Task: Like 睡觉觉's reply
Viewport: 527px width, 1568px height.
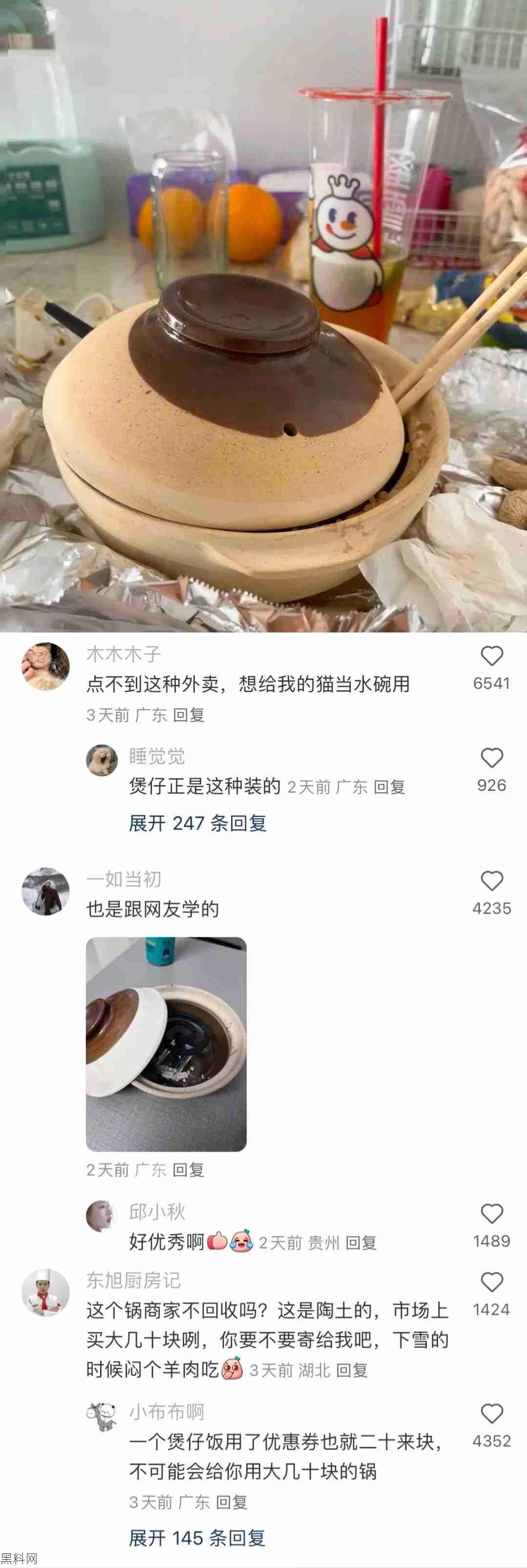Action: (491, 759)
